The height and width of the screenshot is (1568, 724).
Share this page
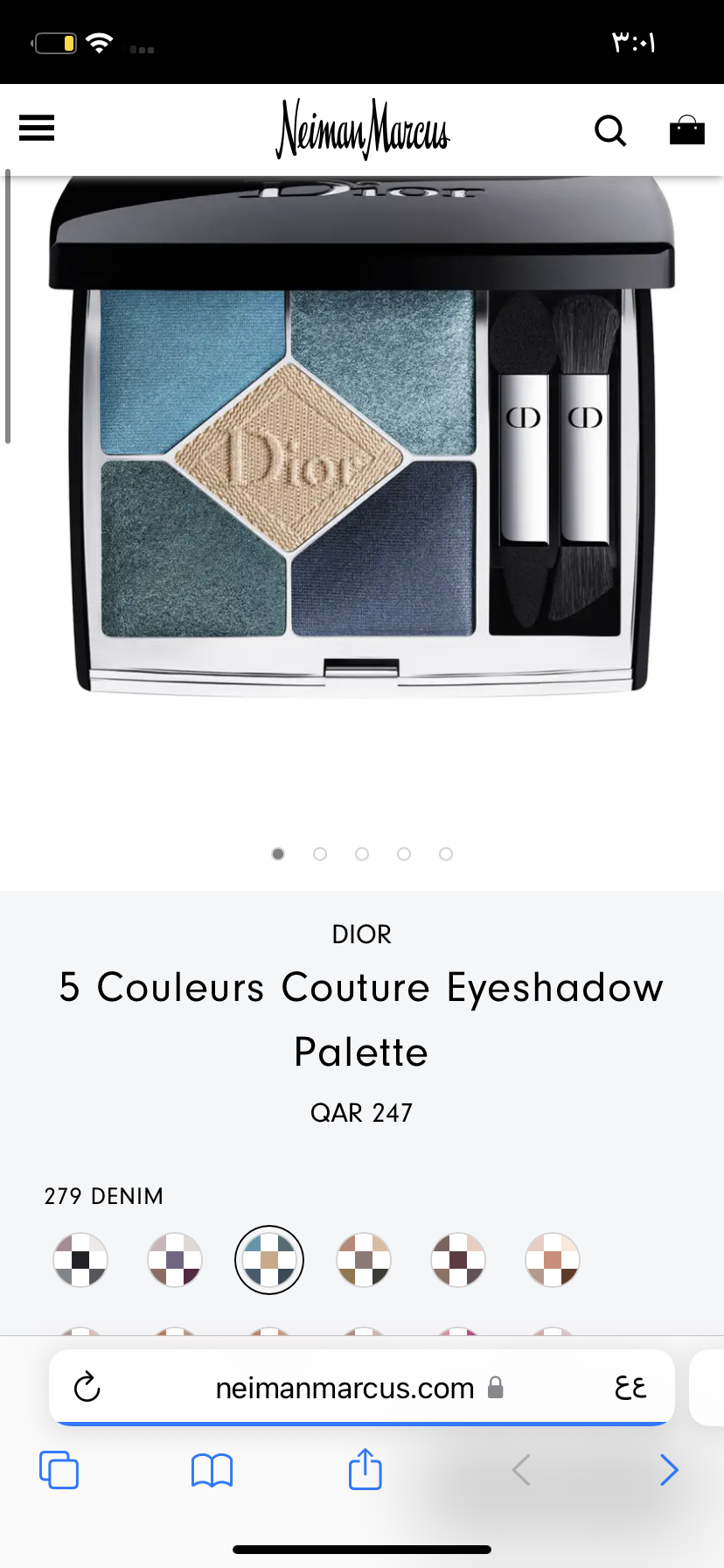pos(365,1470)
